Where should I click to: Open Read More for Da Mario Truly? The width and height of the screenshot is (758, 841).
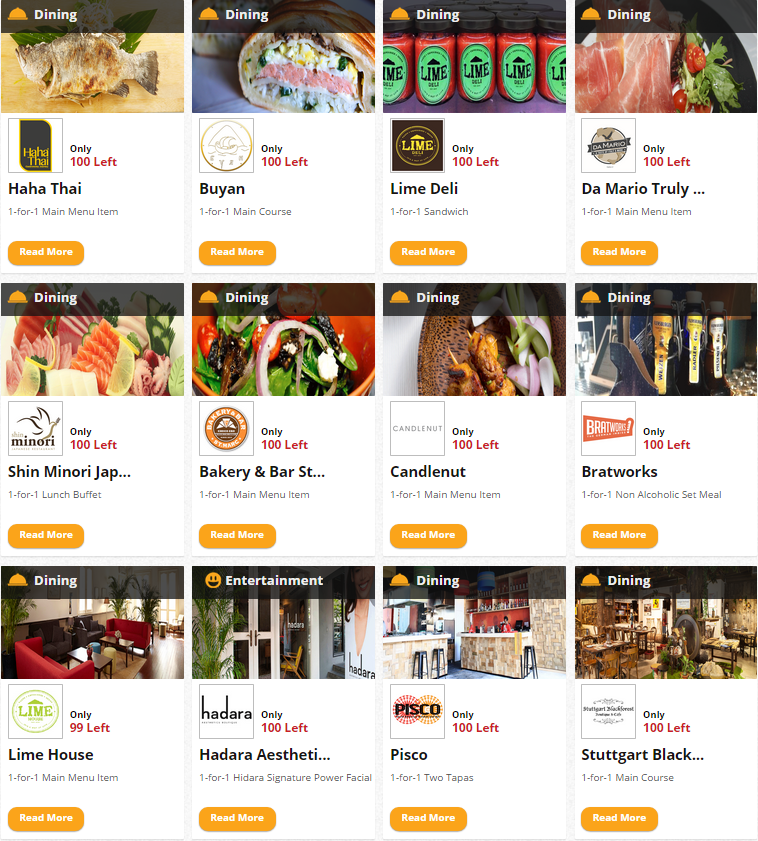pyautogui.click(x=619, y=252)
